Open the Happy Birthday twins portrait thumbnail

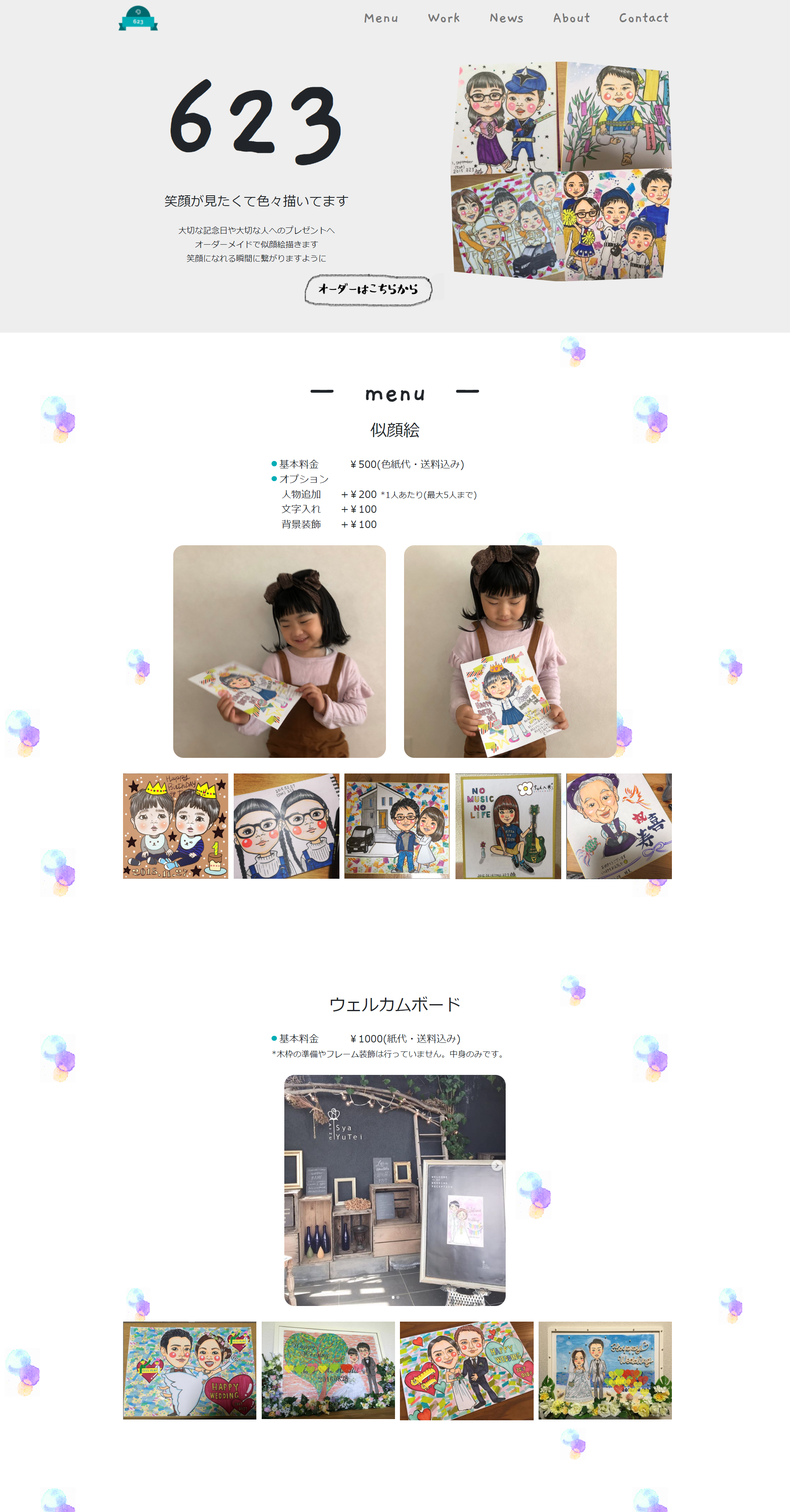pyautogui.click(x=175, y=825)
